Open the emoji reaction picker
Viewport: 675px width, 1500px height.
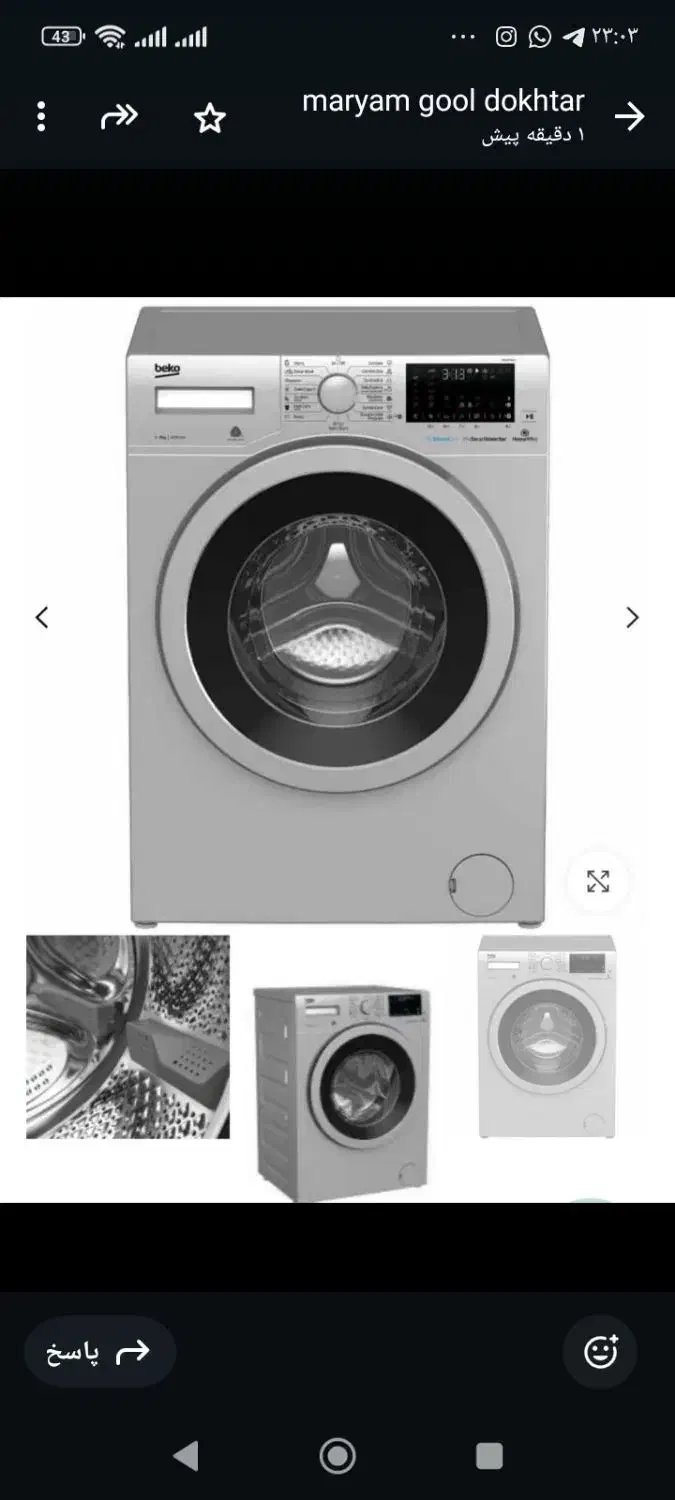[601, 1352]
